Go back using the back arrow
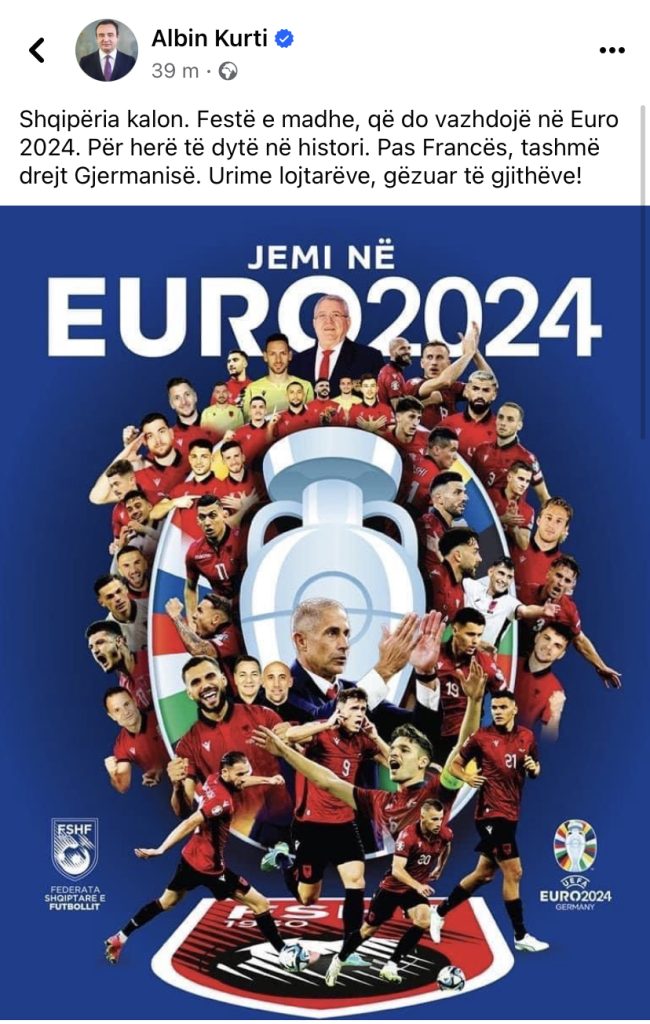650x1024 pixels. click(x=37, y=50)
